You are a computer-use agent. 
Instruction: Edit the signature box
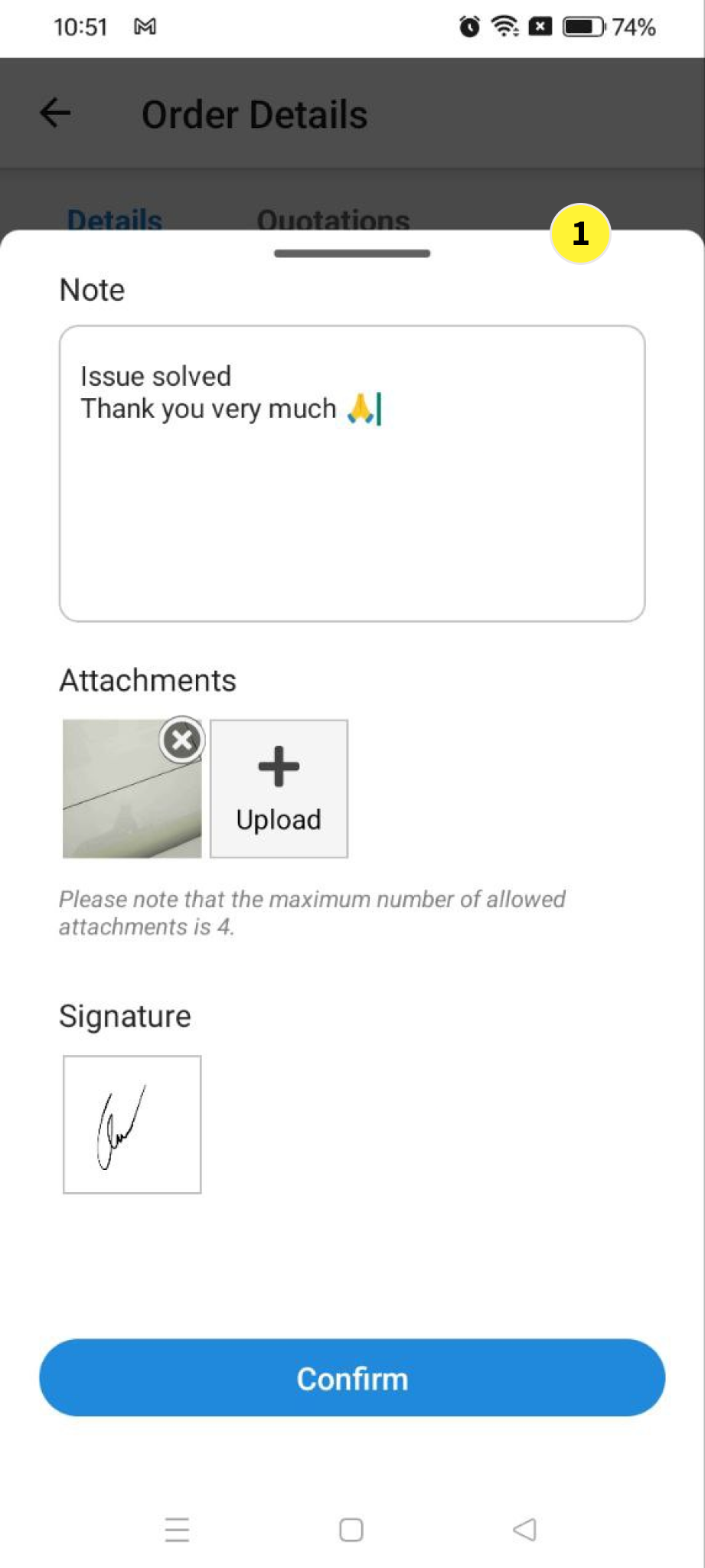pyautogui.click(x=132, y=1124)
